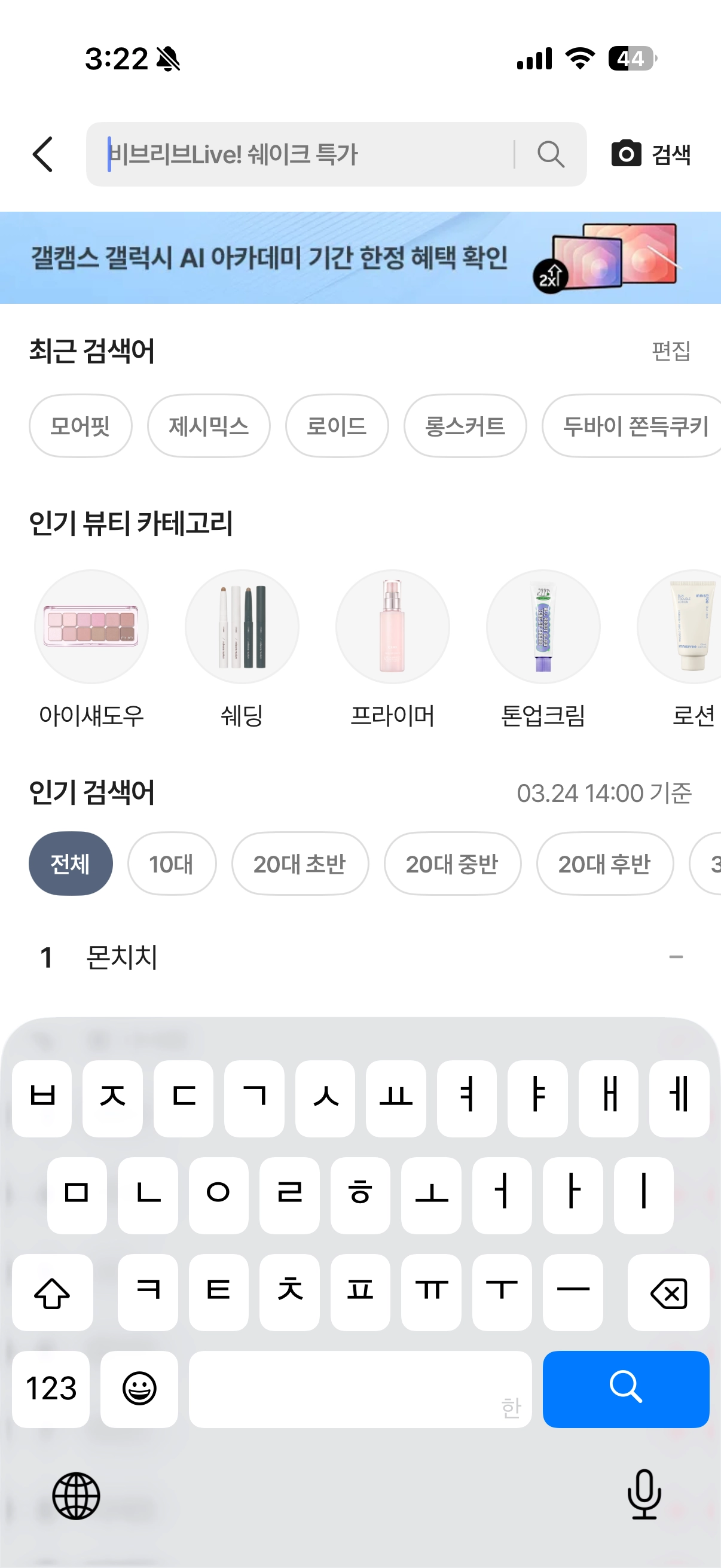Search recent term 롱스커트

point(465,426)
